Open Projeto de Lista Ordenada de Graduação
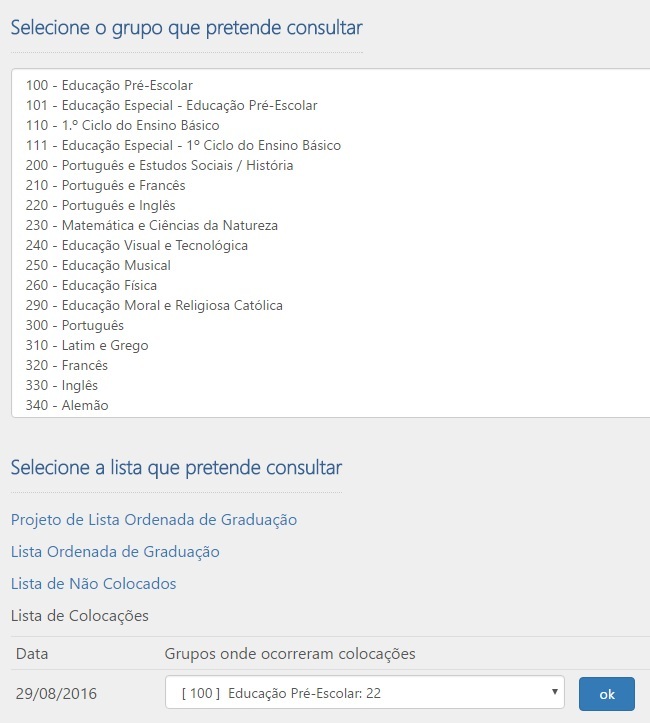This screenshot has height=723, width=650. click(154, 520)
